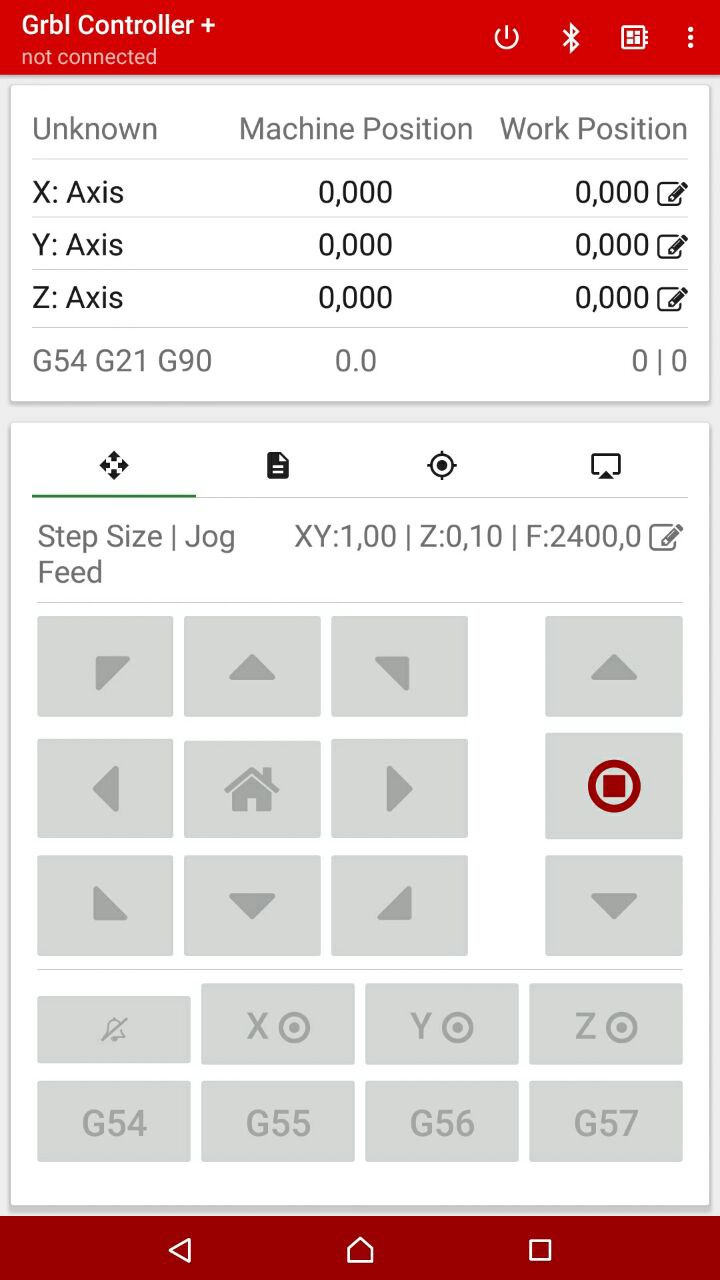Edit the X axis work position
This screenshot has height=1280, width=720.
click(x=672, y=193)
